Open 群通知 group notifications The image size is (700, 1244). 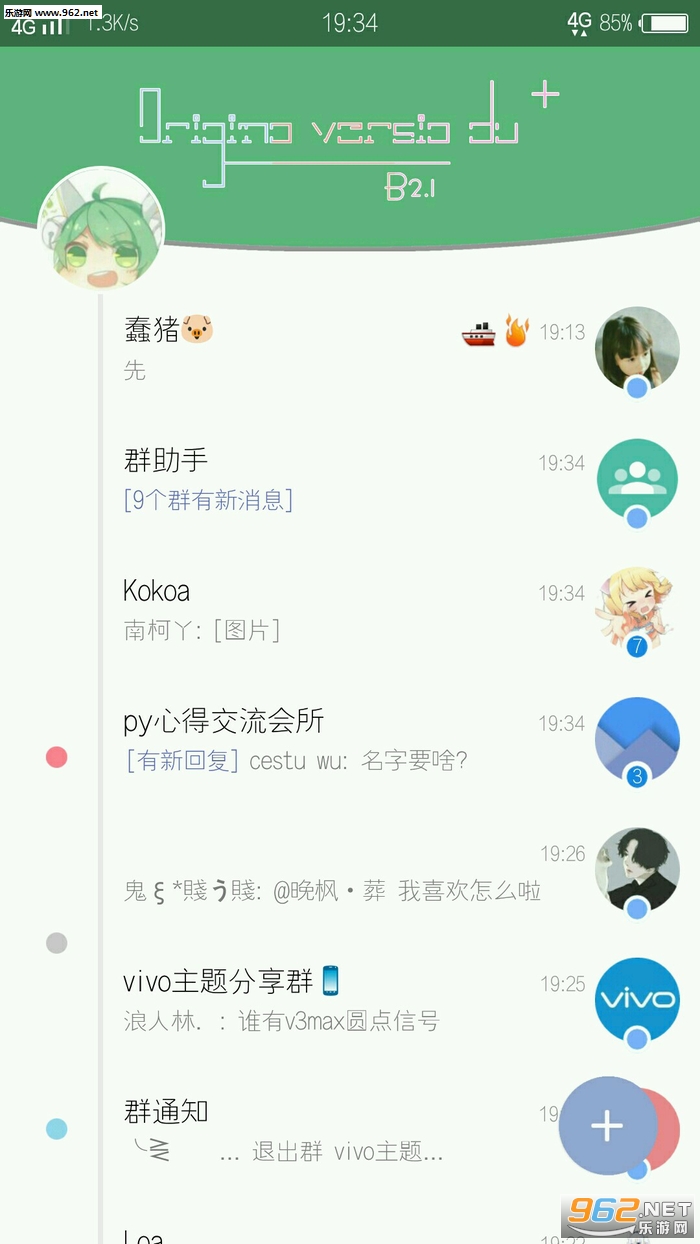click(x=330, y=1130)
